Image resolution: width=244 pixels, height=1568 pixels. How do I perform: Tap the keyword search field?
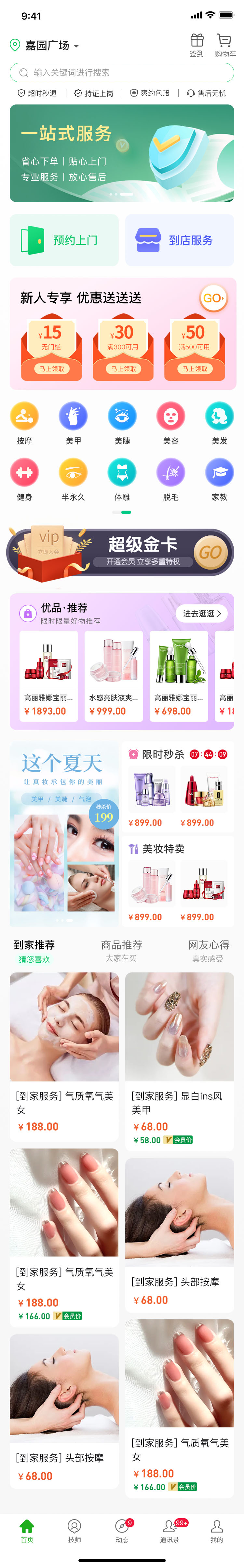122,73
